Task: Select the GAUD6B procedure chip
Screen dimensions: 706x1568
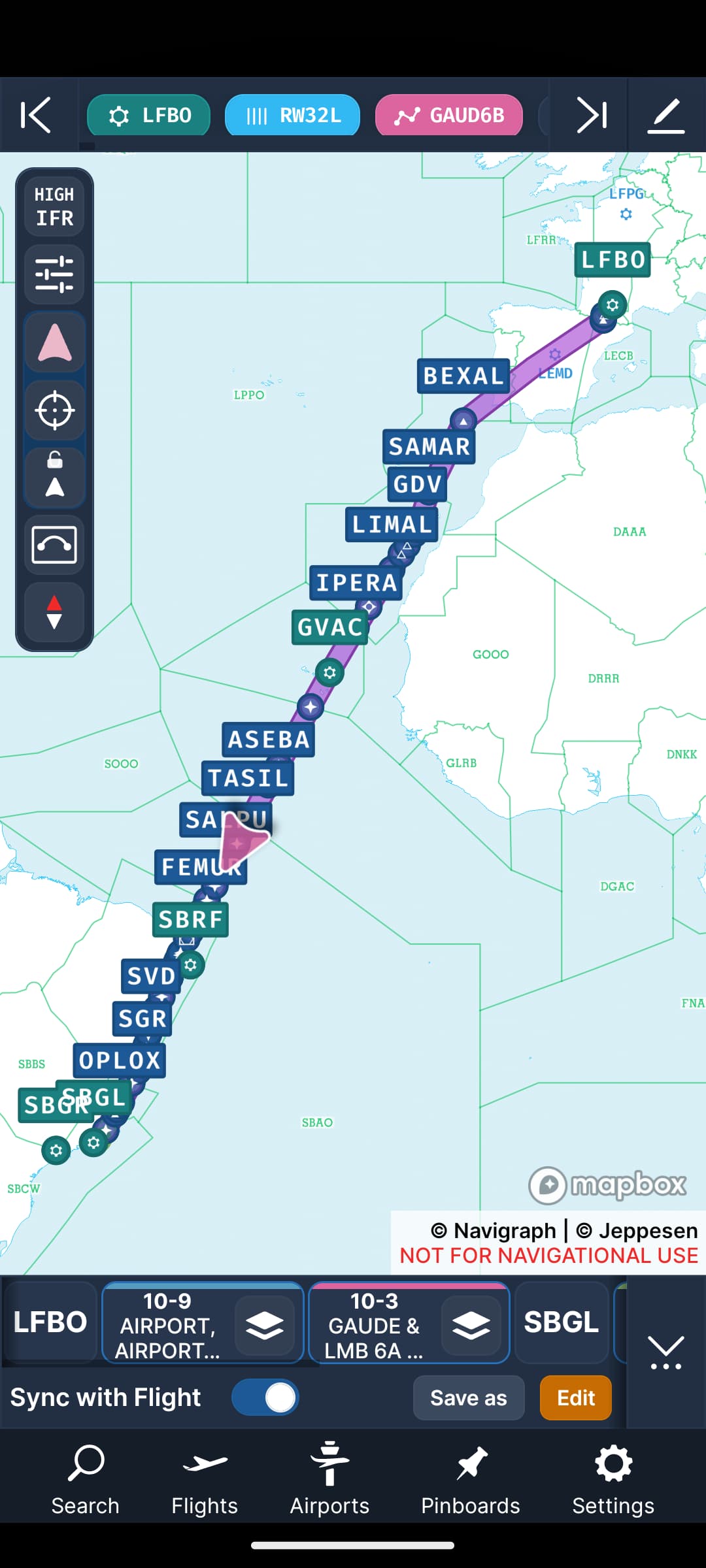Action: pyautogui.click(x=448, y=116)
